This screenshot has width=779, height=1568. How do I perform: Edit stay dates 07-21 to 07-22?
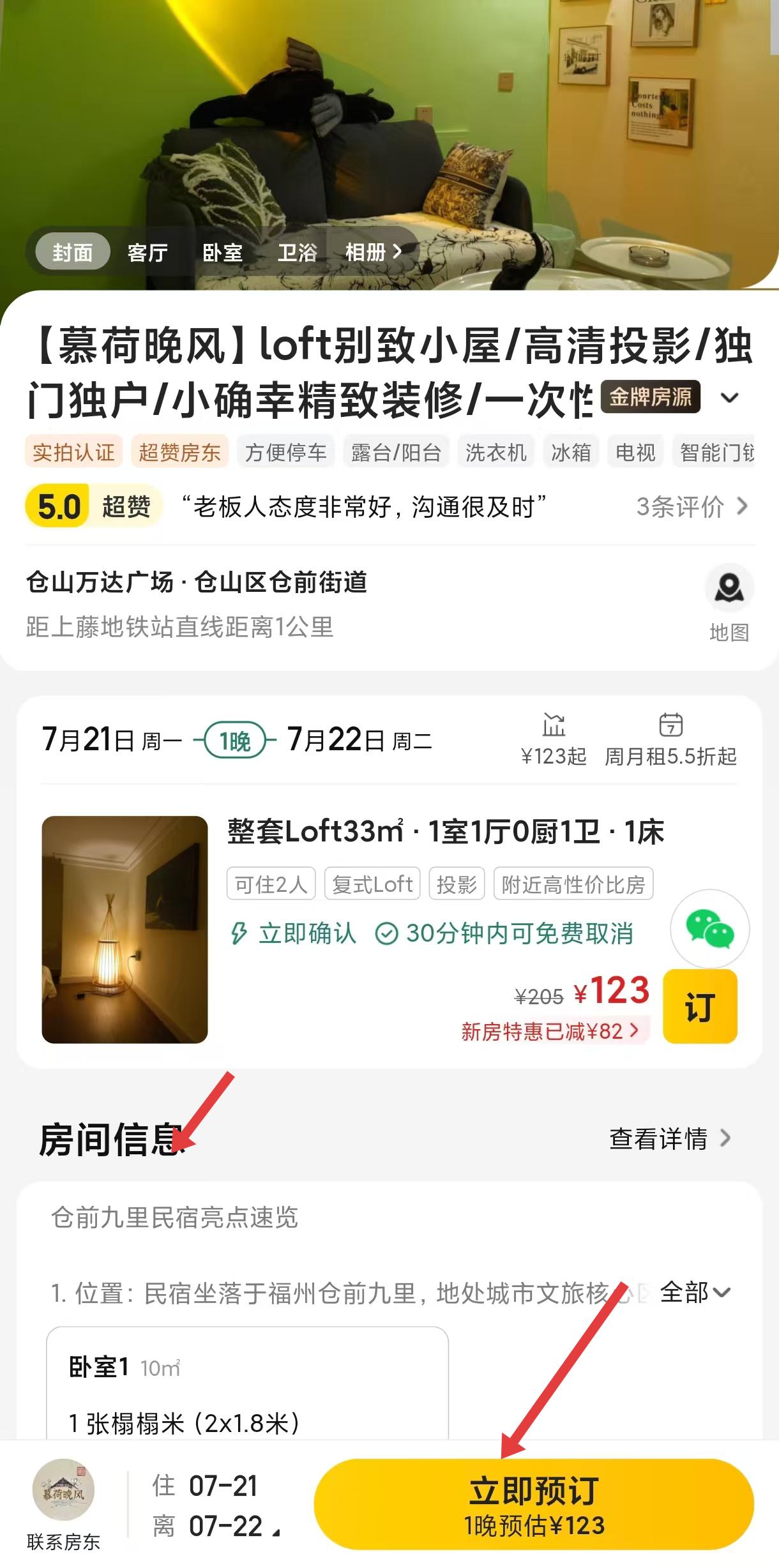pos(214,1505)
